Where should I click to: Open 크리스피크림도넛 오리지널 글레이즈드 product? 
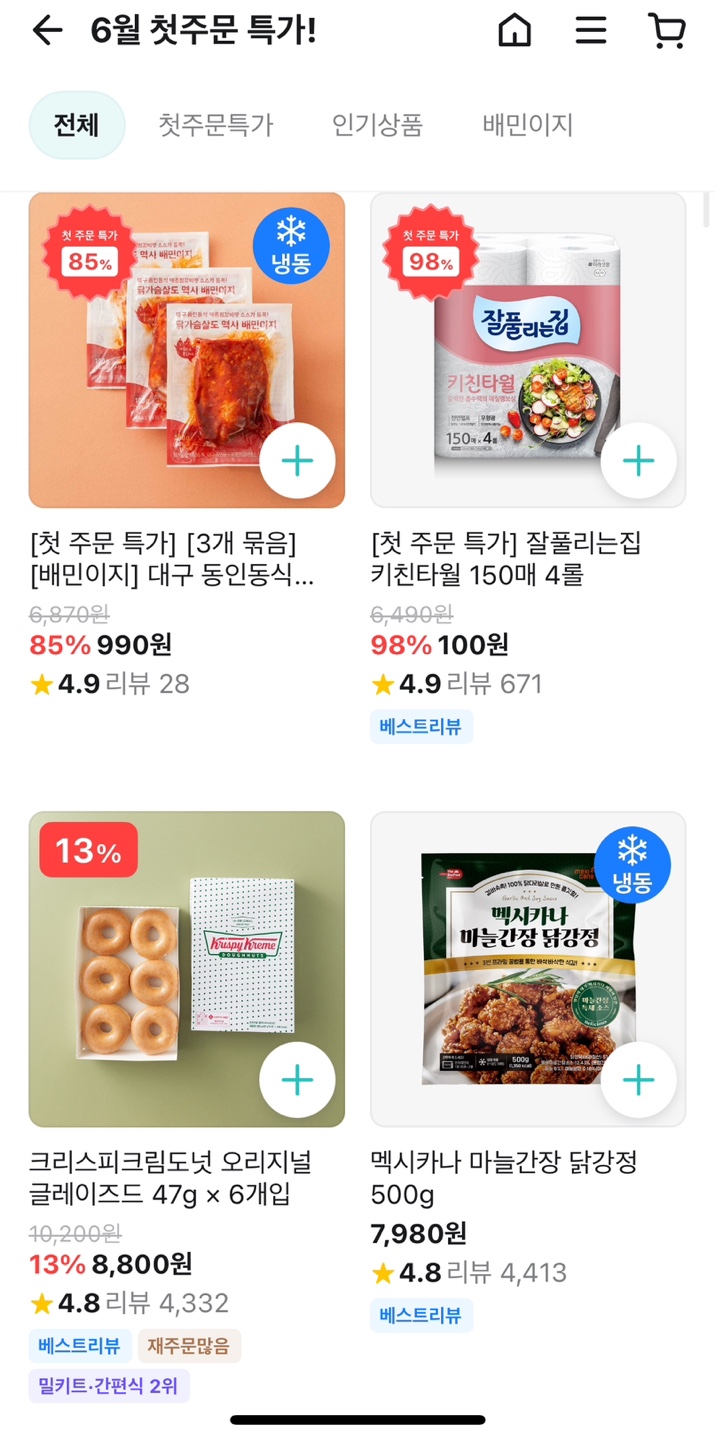170,1178
